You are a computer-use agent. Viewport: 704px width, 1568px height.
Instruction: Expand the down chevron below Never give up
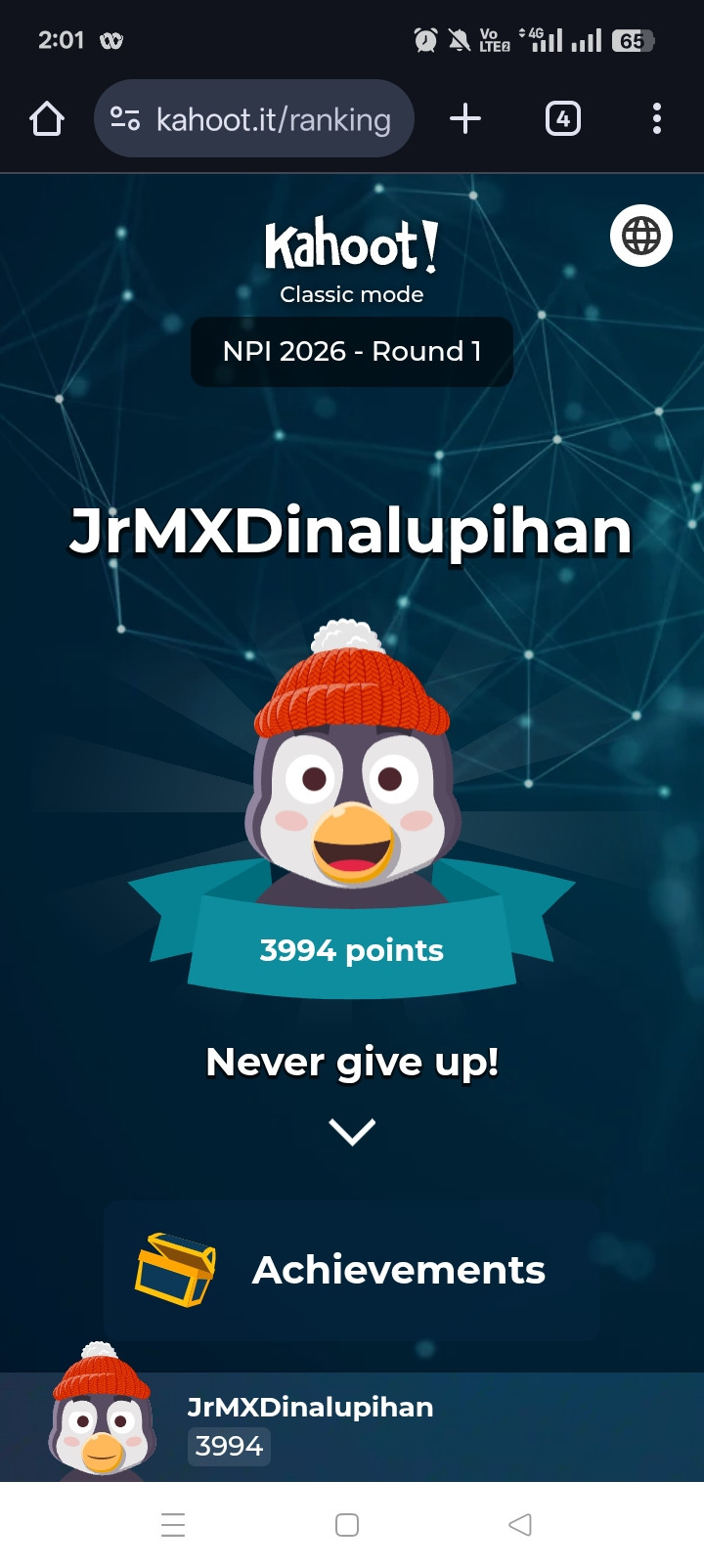pyautogui.click(x=352, y=1131)
